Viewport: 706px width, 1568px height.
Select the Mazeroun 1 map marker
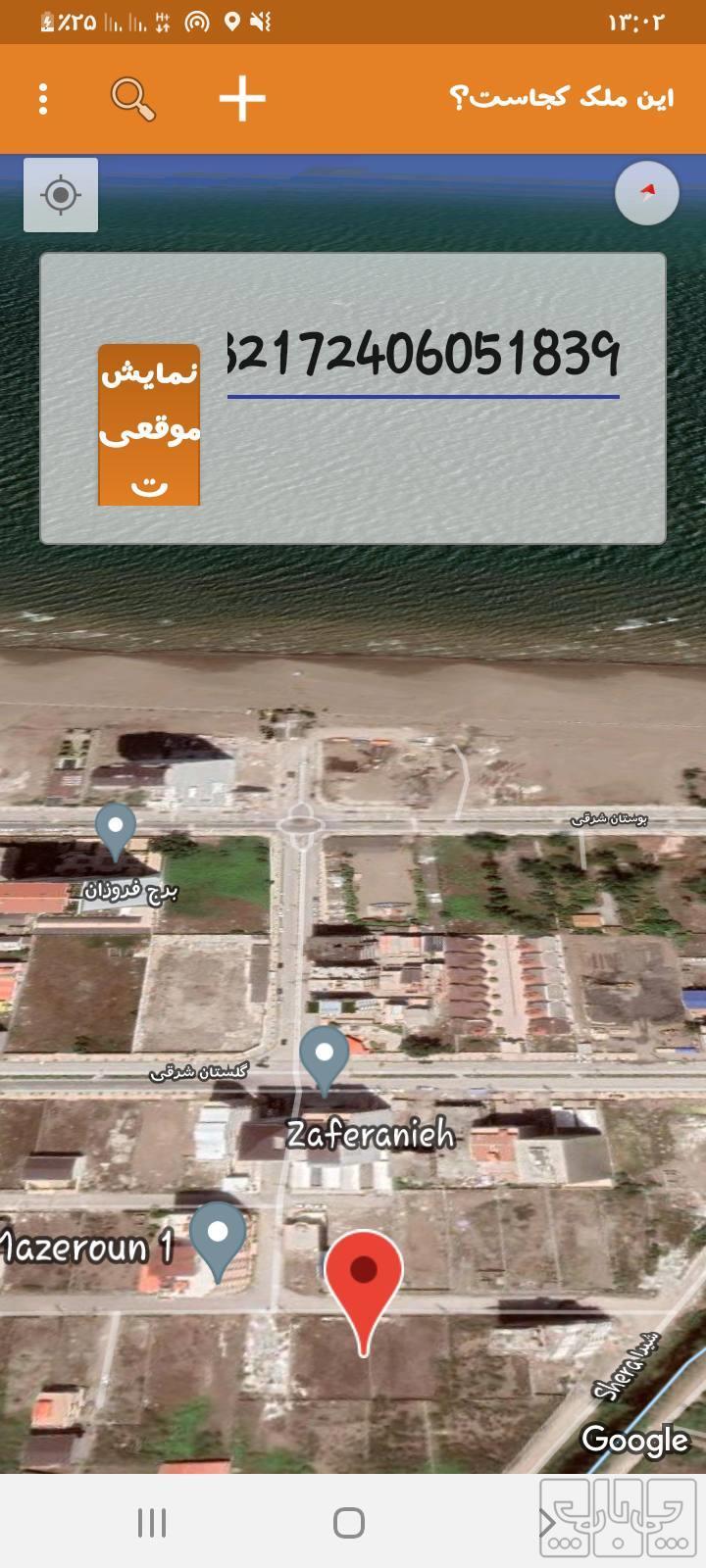(218, 1239)
